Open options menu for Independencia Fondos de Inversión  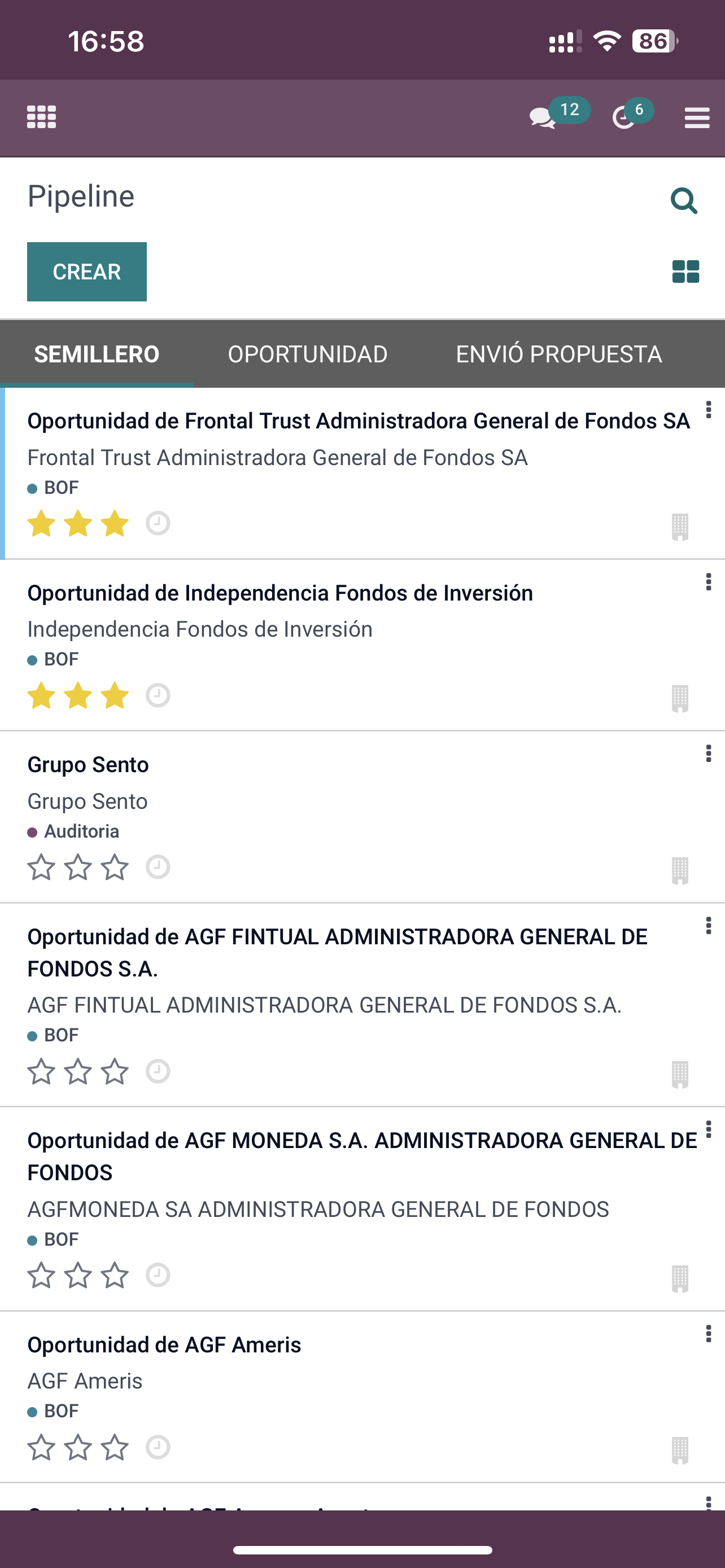708,582
